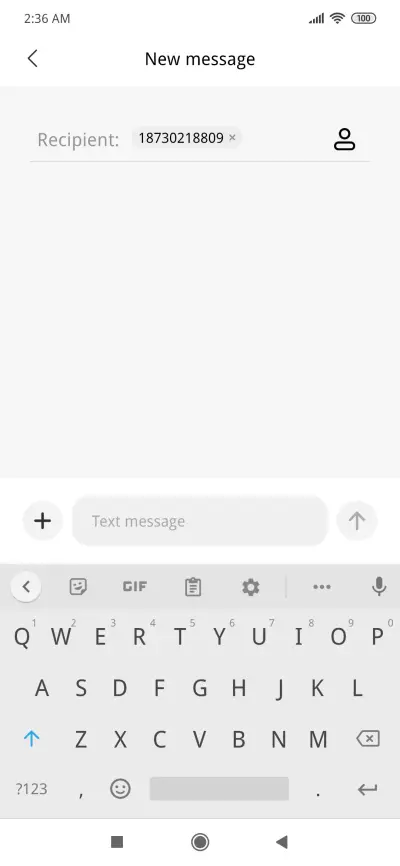This screenshot has height=866, width=400.
Task: Tap the plus attachment button
Action: (x=43, y=521)
